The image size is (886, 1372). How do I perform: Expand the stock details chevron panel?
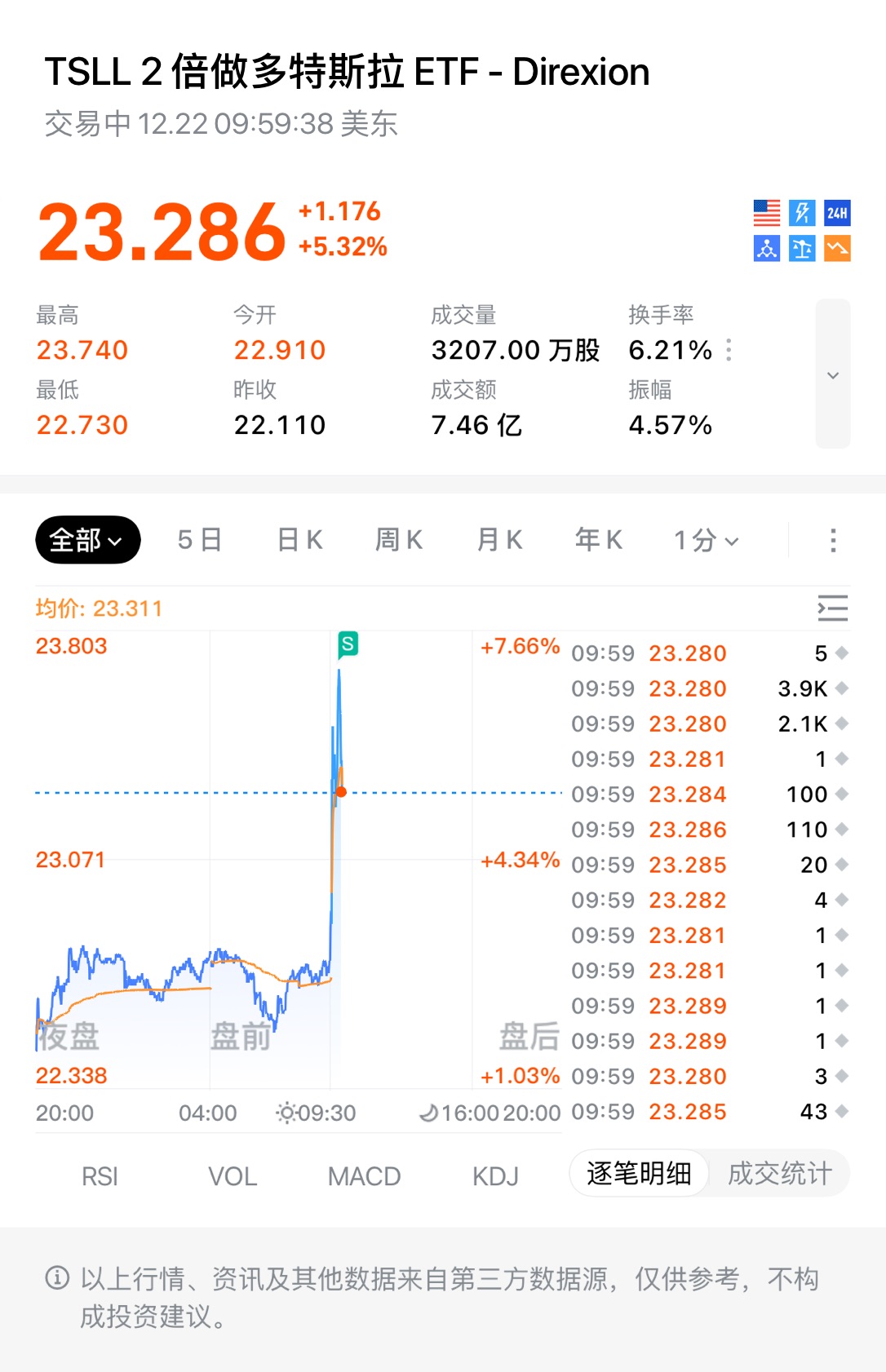[832, 374]
